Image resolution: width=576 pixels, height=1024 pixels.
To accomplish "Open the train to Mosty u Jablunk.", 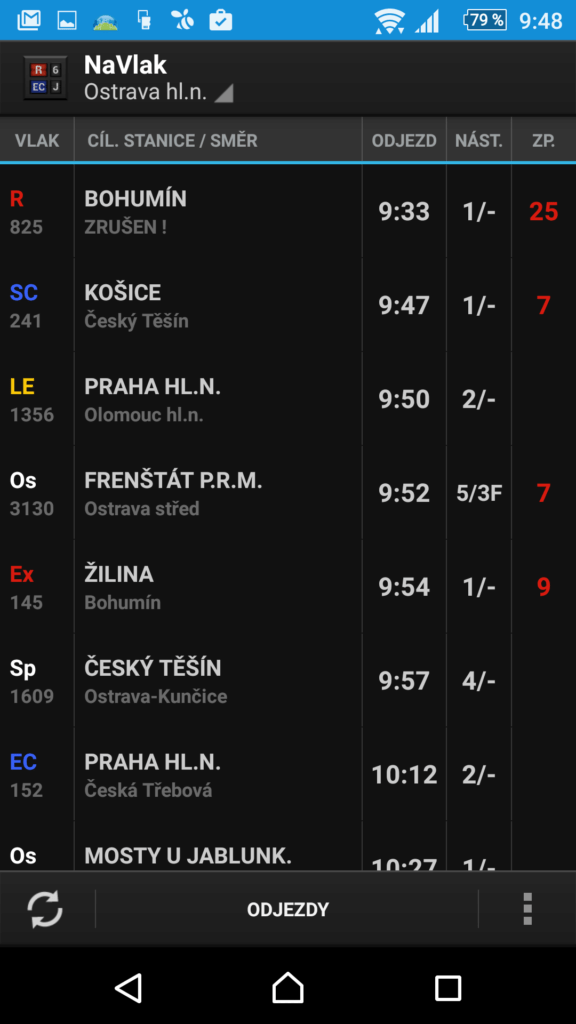I will coord(288,847).
